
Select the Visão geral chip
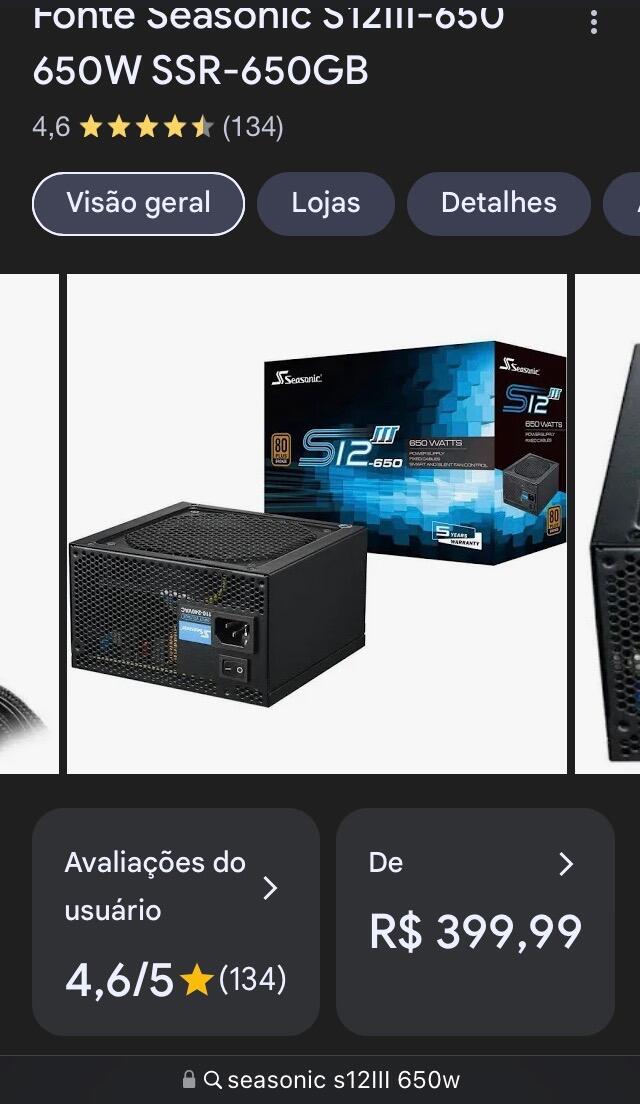139,203
